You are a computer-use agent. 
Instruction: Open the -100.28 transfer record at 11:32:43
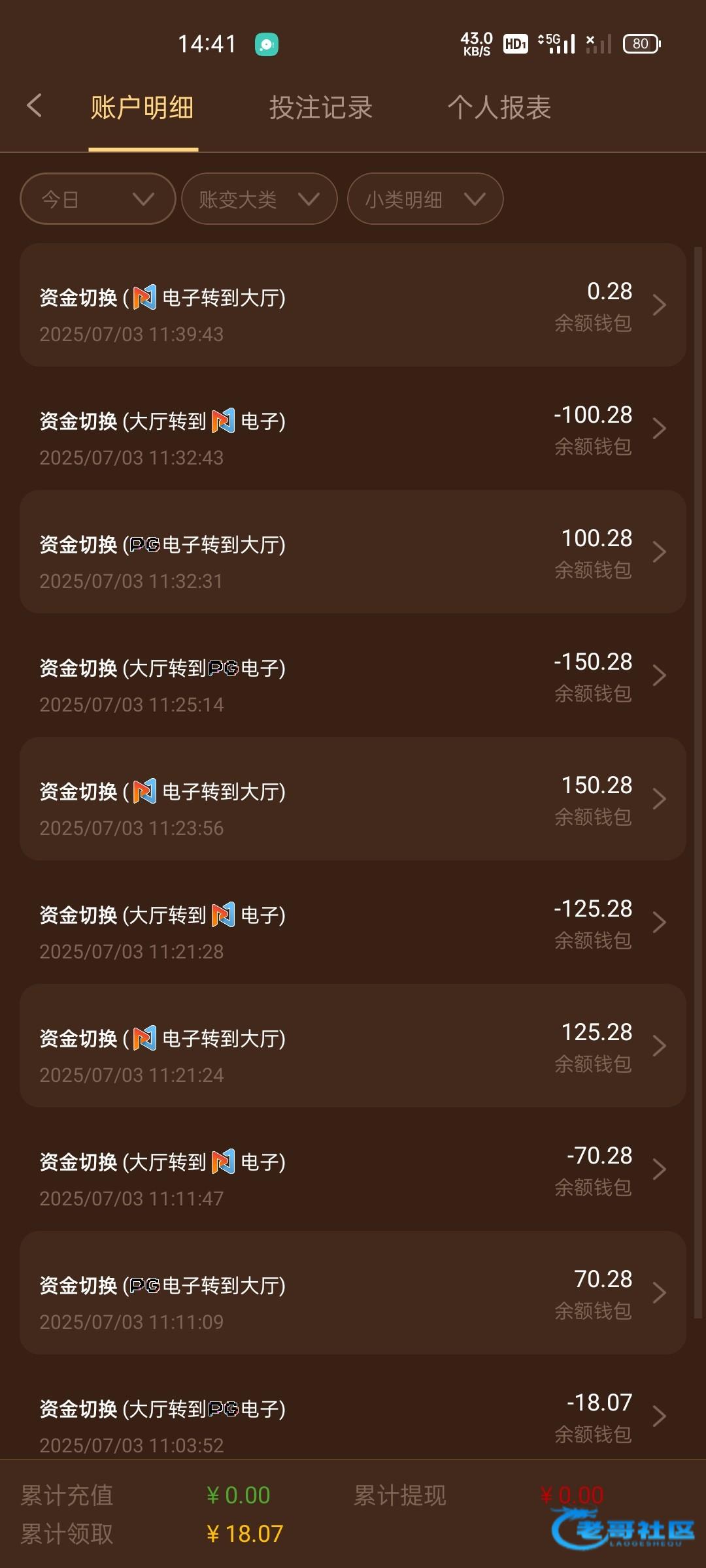(353, 429)
